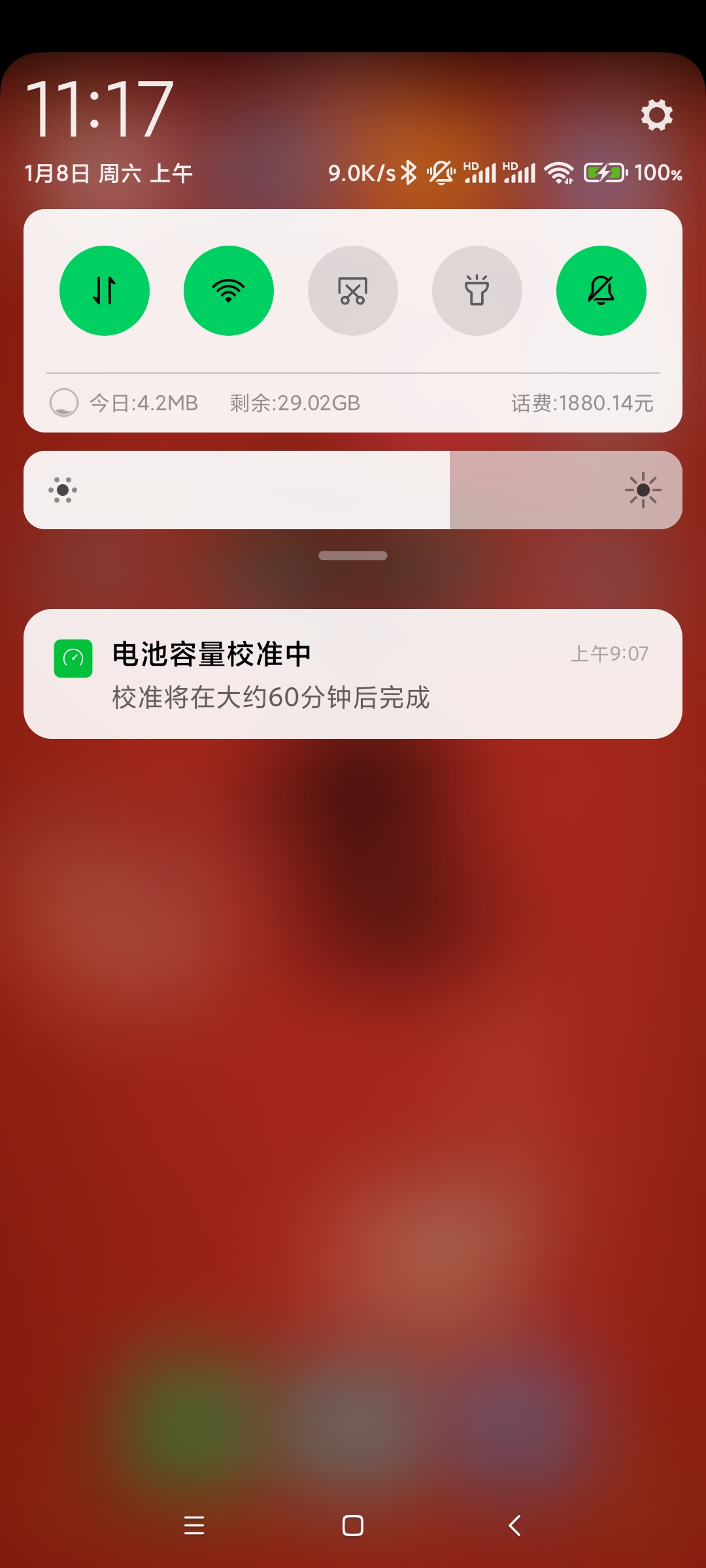Open data usage row showing 今日:4.2MB

(x=353, y=403)
